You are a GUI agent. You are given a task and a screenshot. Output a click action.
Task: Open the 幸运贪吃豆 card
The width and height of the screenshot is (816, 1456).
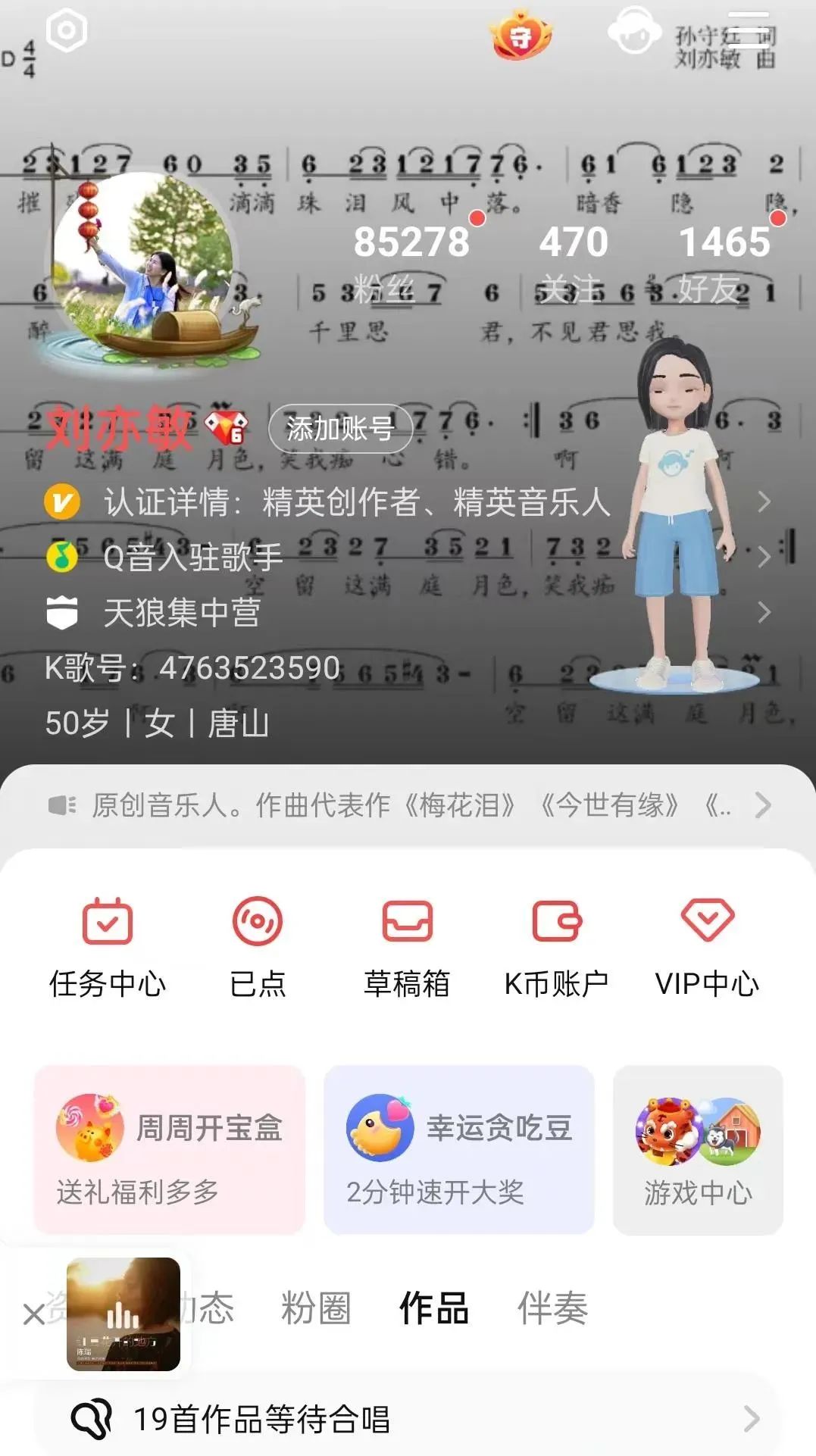[x=459, y=1148]
